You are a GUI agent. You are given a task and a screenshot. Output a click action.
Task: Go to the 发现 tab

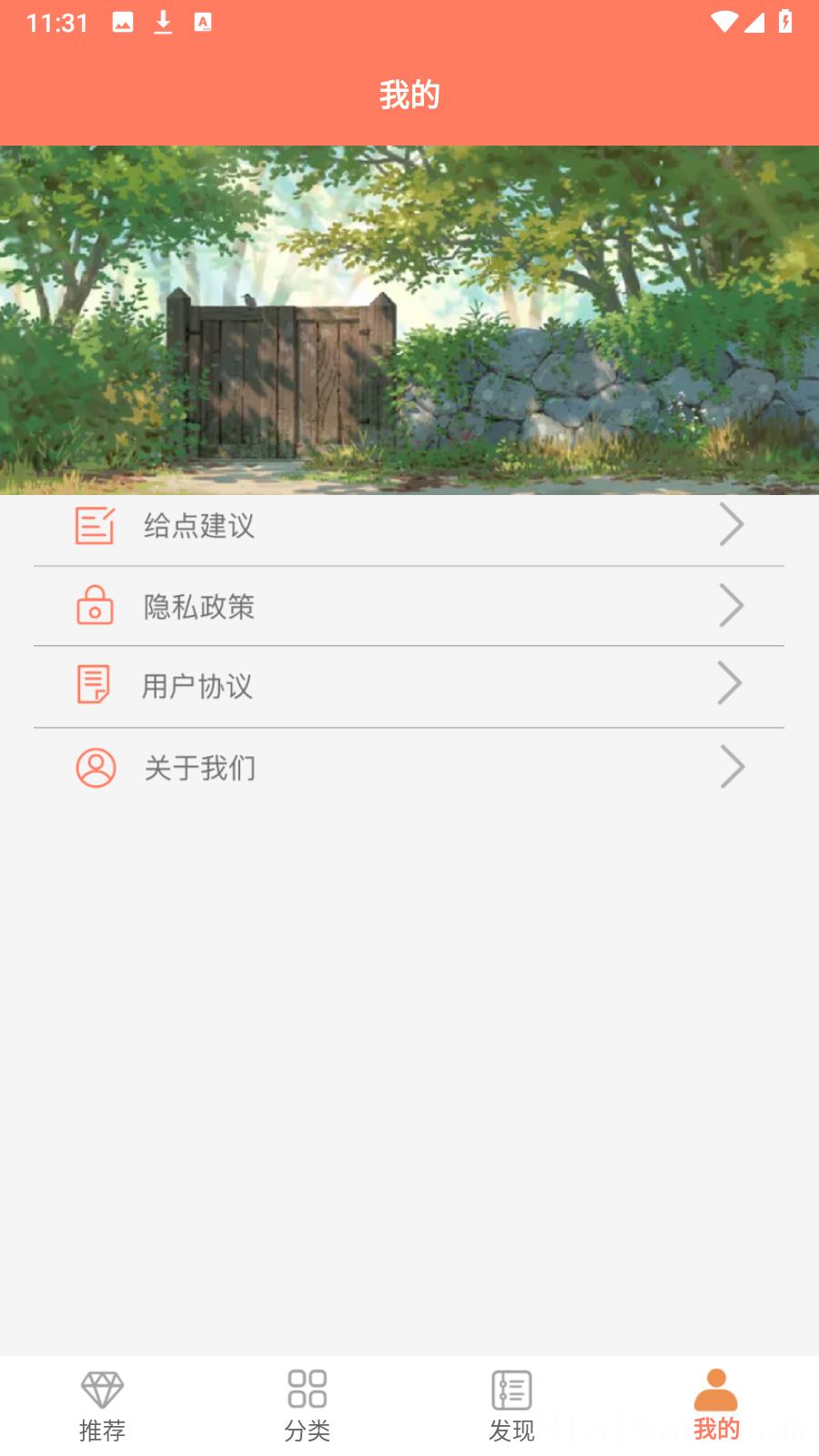point(511,1406)
